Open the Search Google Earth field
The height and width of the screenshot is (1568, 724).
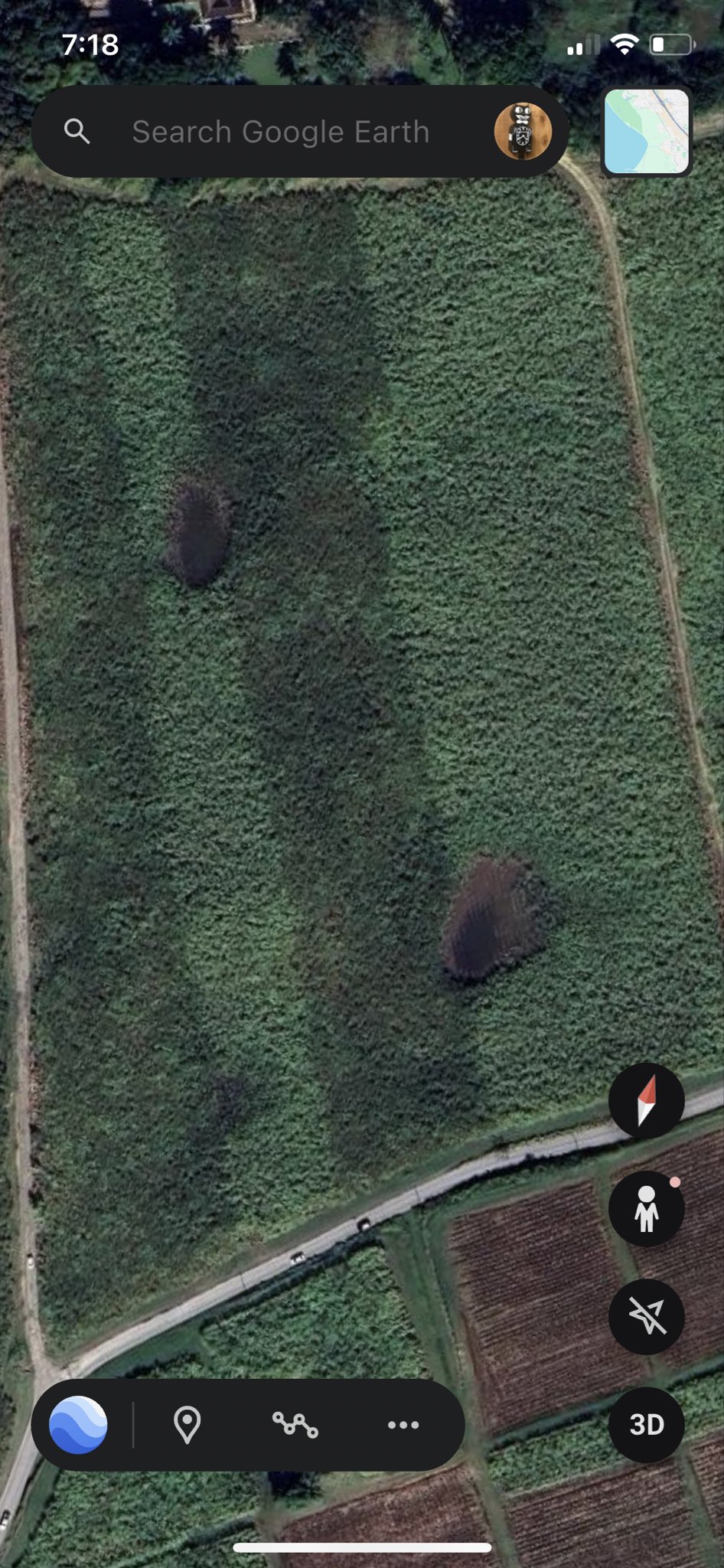tap(279, 132)
